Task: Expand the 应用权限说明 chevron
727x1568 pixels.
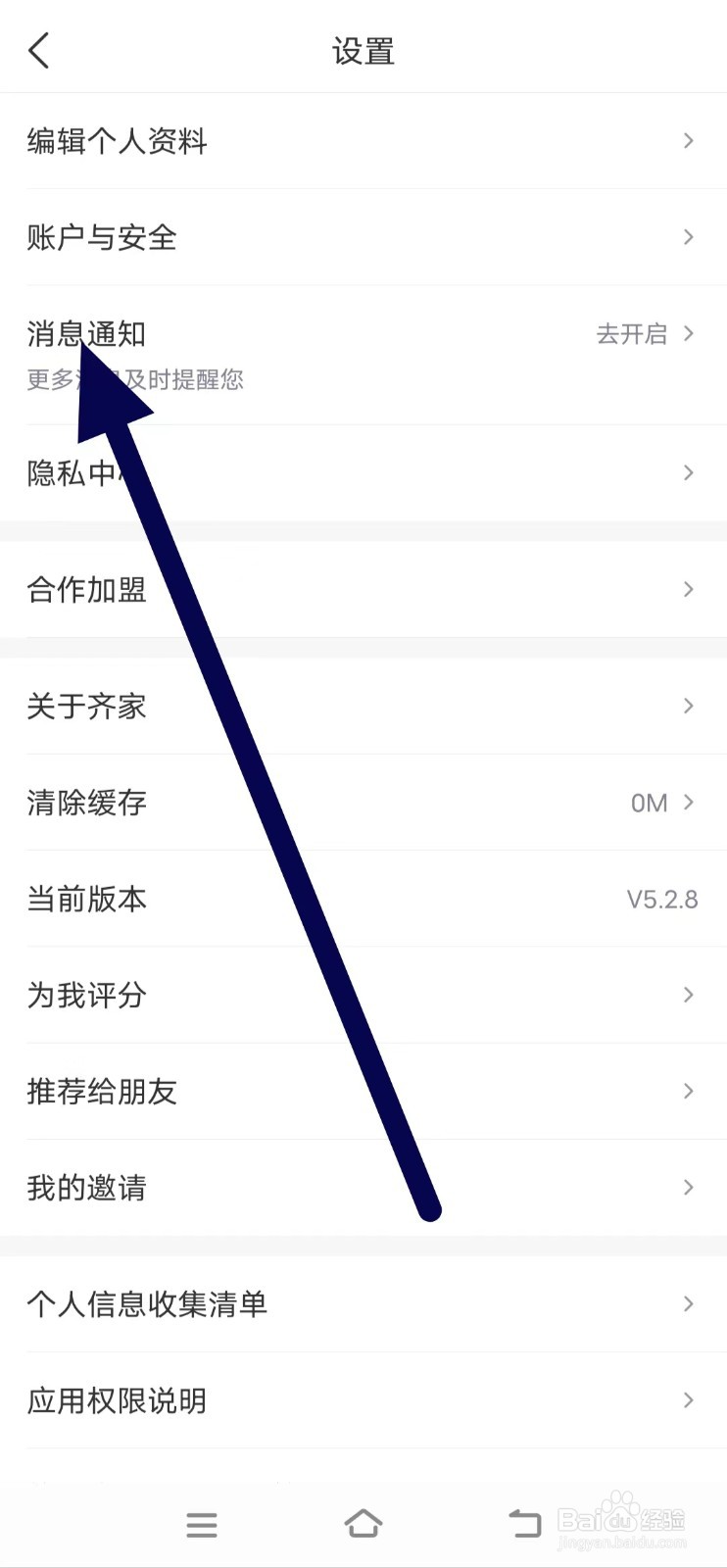Action: coord(689,1400)
